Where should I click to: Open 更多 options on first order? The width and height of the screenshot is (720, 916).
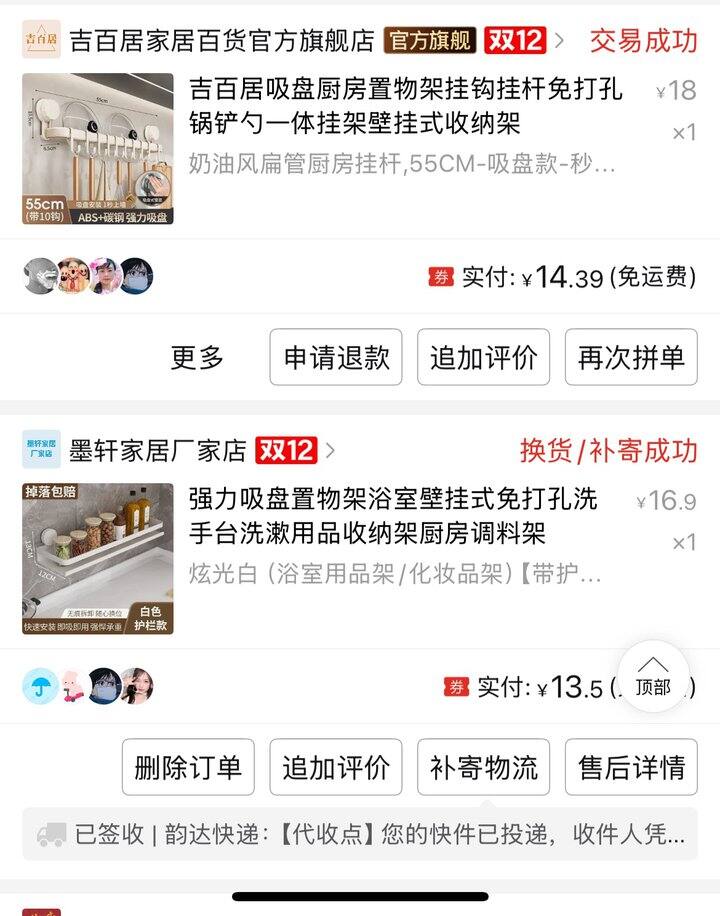coord(196,357)
